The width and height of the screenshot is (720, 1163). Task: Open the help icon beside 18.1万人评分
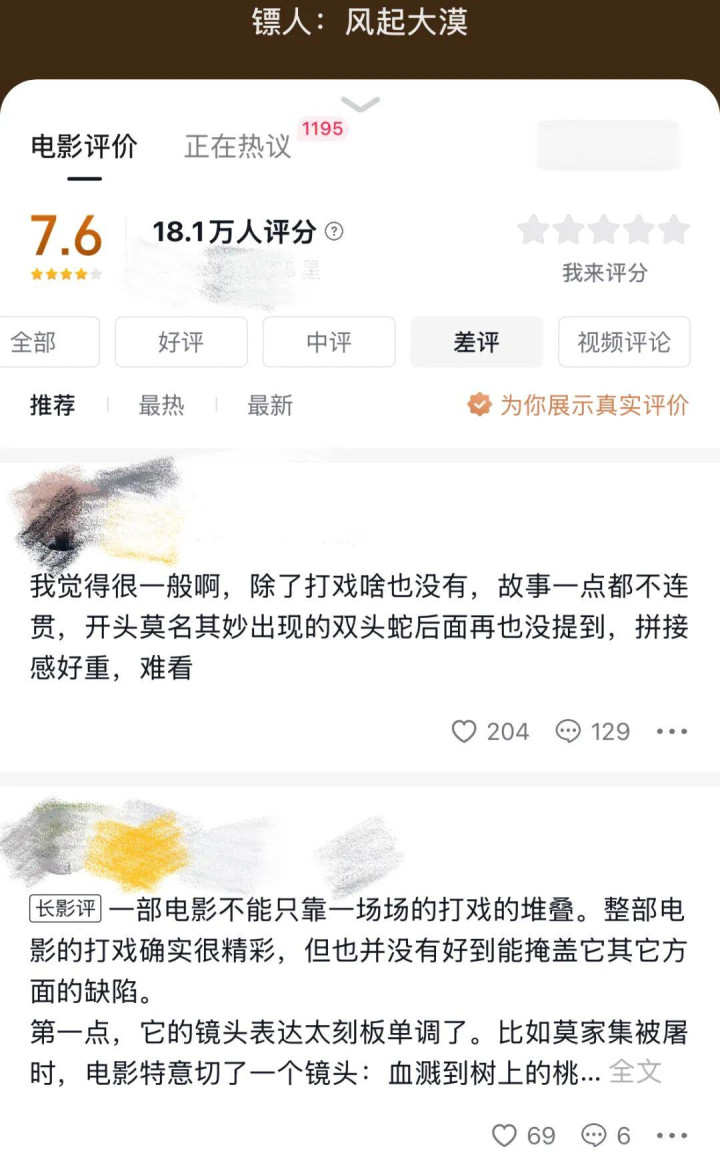[x=334, y=231]
